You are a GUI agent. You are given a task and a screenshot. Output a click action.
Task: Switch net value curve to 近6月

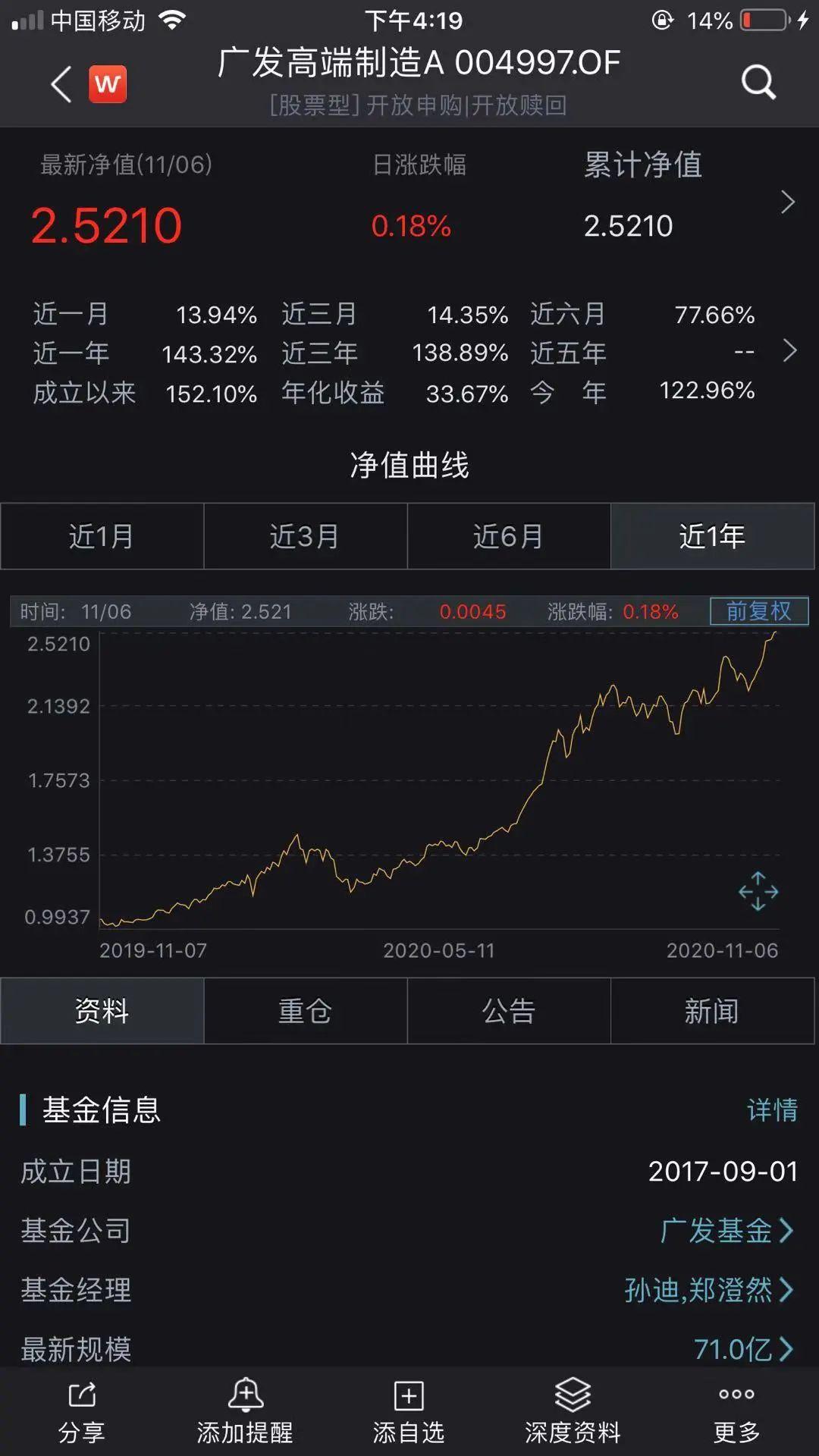click(x=509, y=536)
